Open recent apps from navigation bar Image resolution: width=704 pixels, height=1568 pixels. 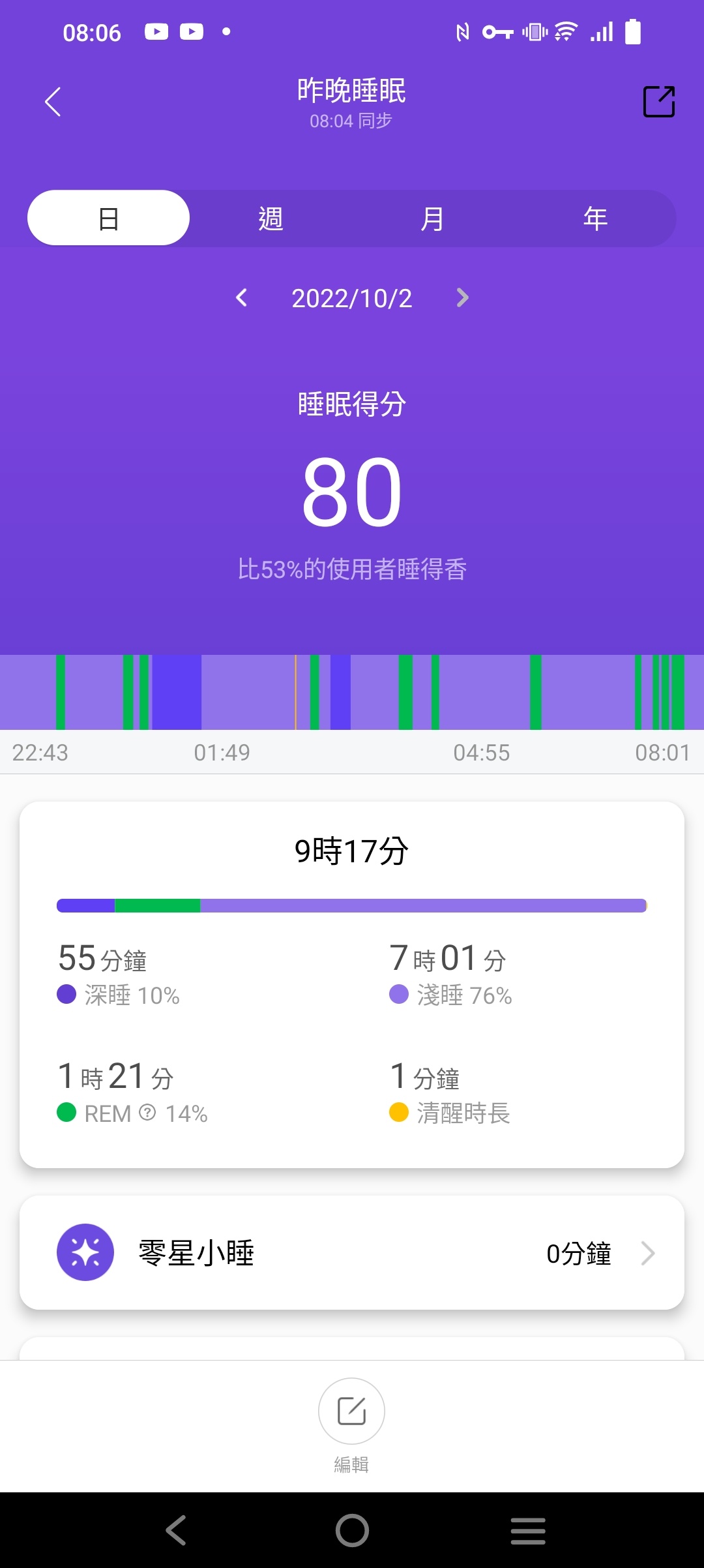[x=528, y=1530]
